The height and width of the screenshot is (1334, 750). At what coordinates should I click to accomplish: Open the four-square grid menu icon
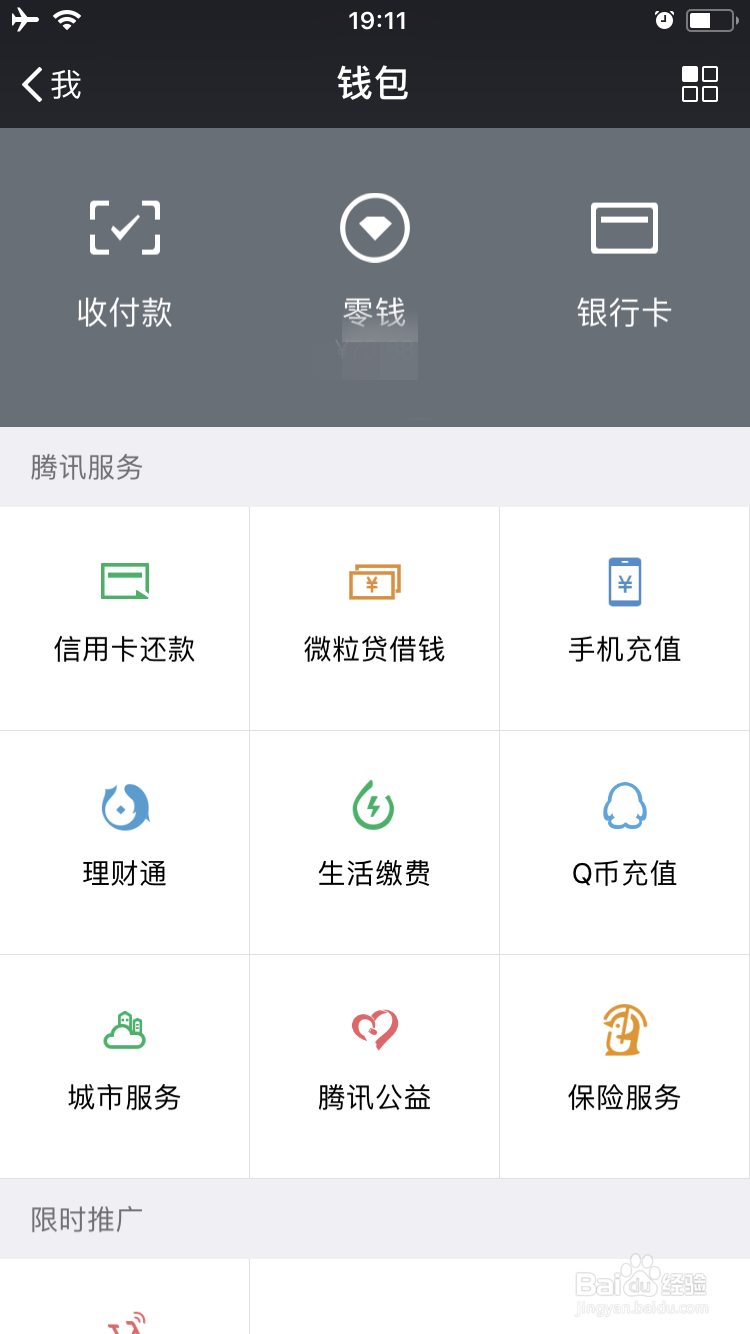tap(700, 85)
